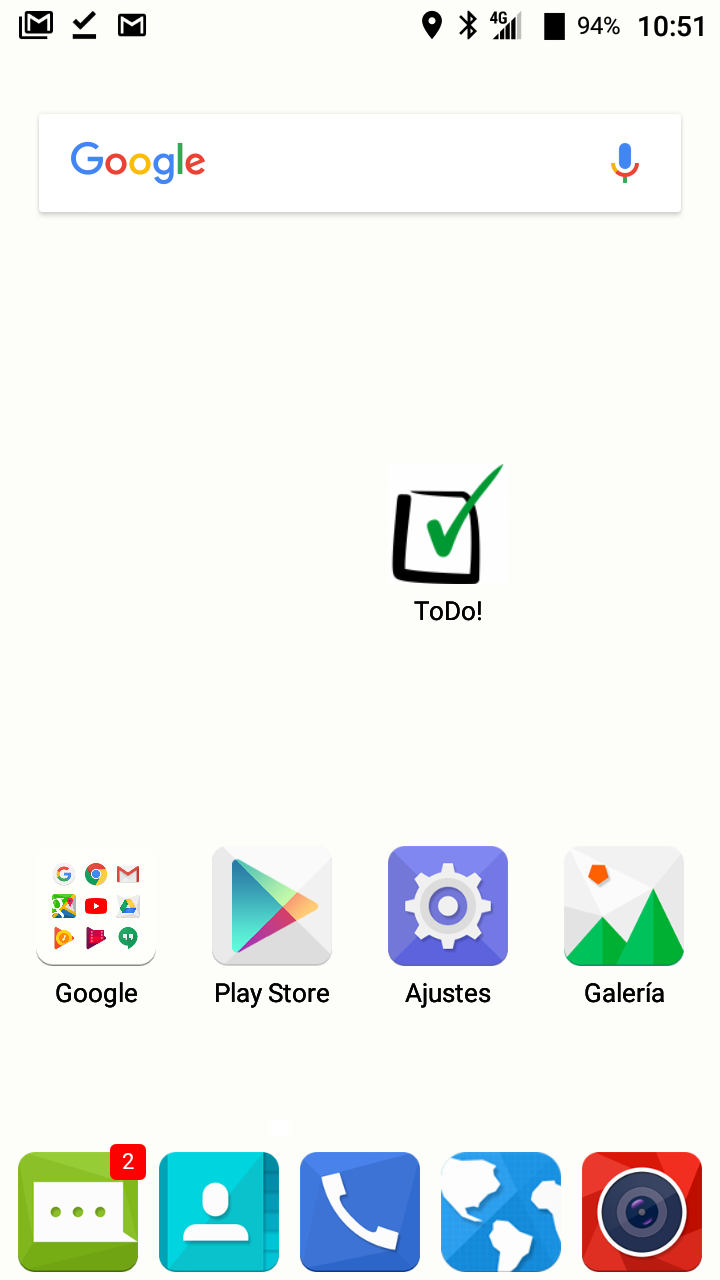Open Messaging with 2 unread messages
720x1280 pixels.
point(77,1211)
